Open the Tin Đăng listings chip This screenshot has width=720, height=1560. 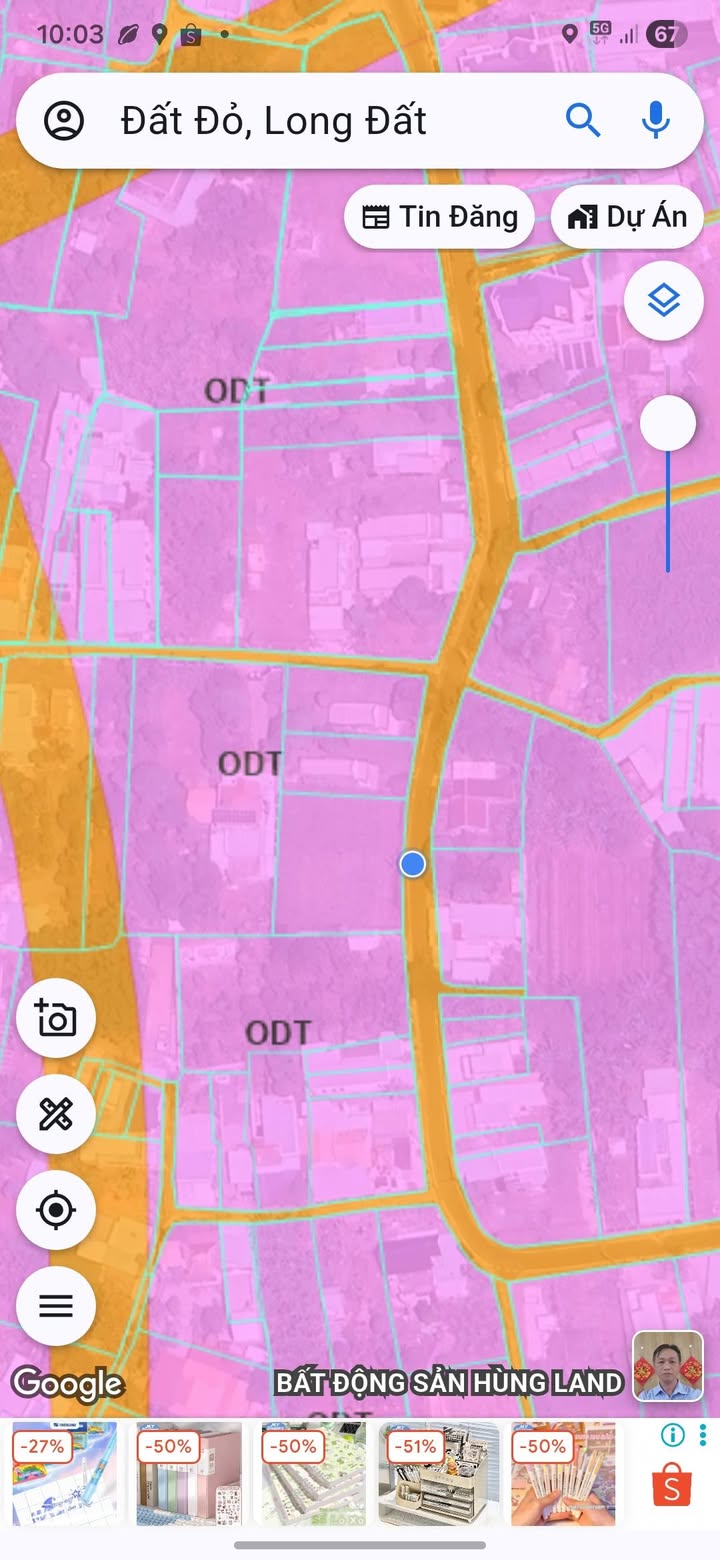[440, 217]
